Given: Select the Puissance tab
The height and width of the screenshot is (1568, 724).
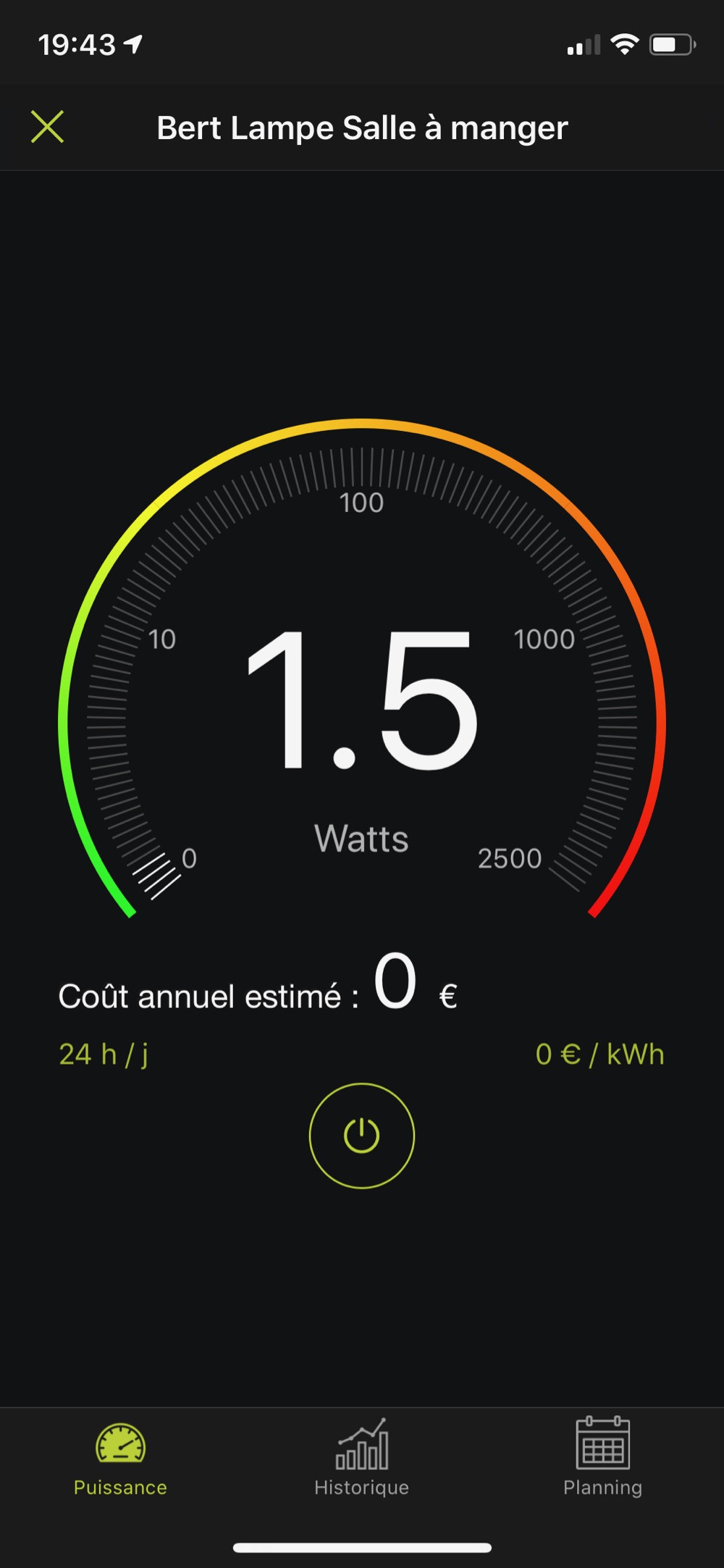Looking at the screenshot, I should (120, 1457).
